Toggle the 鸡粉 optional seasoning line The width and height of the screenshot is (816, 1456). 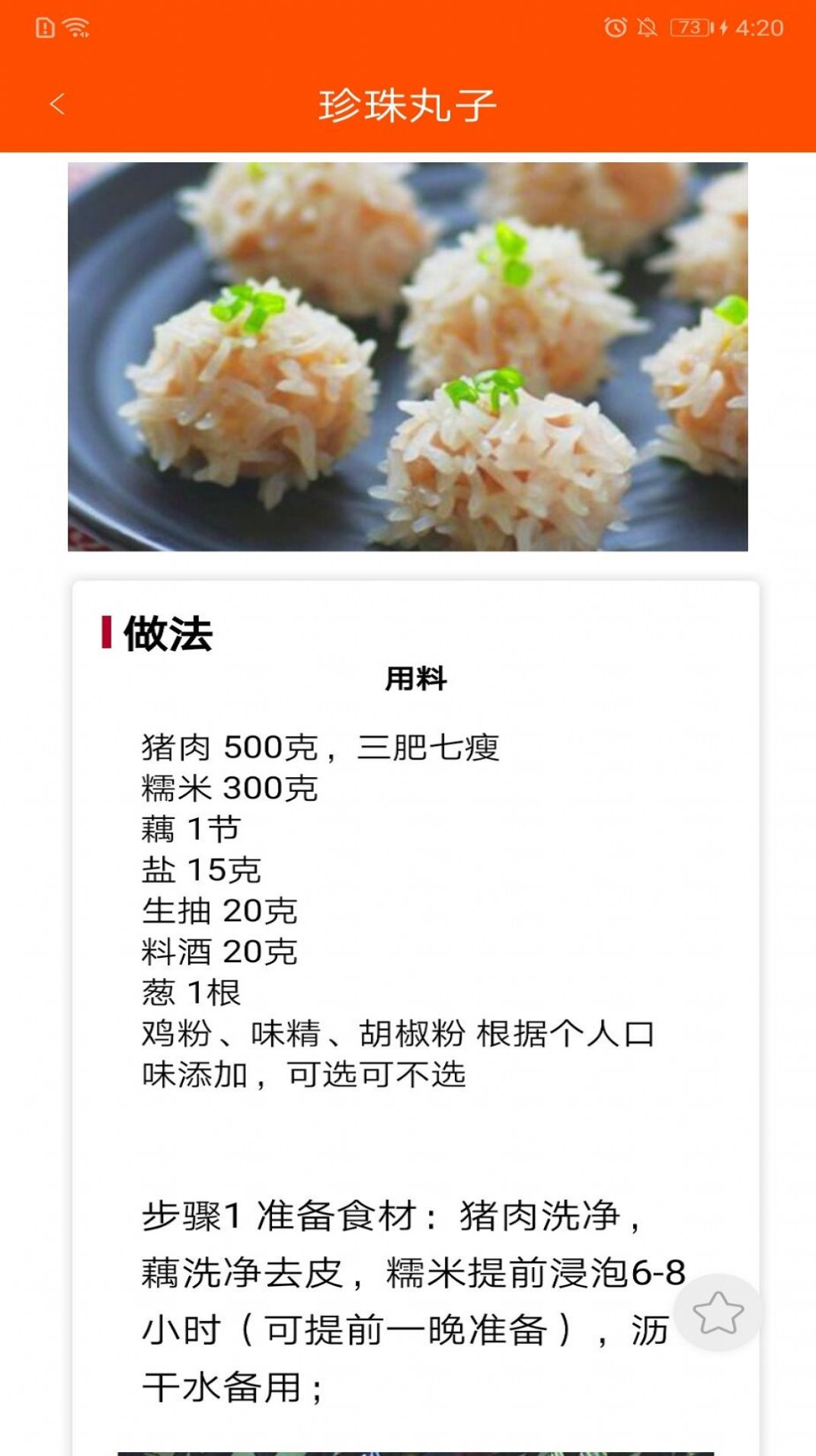click(173, 1030)
